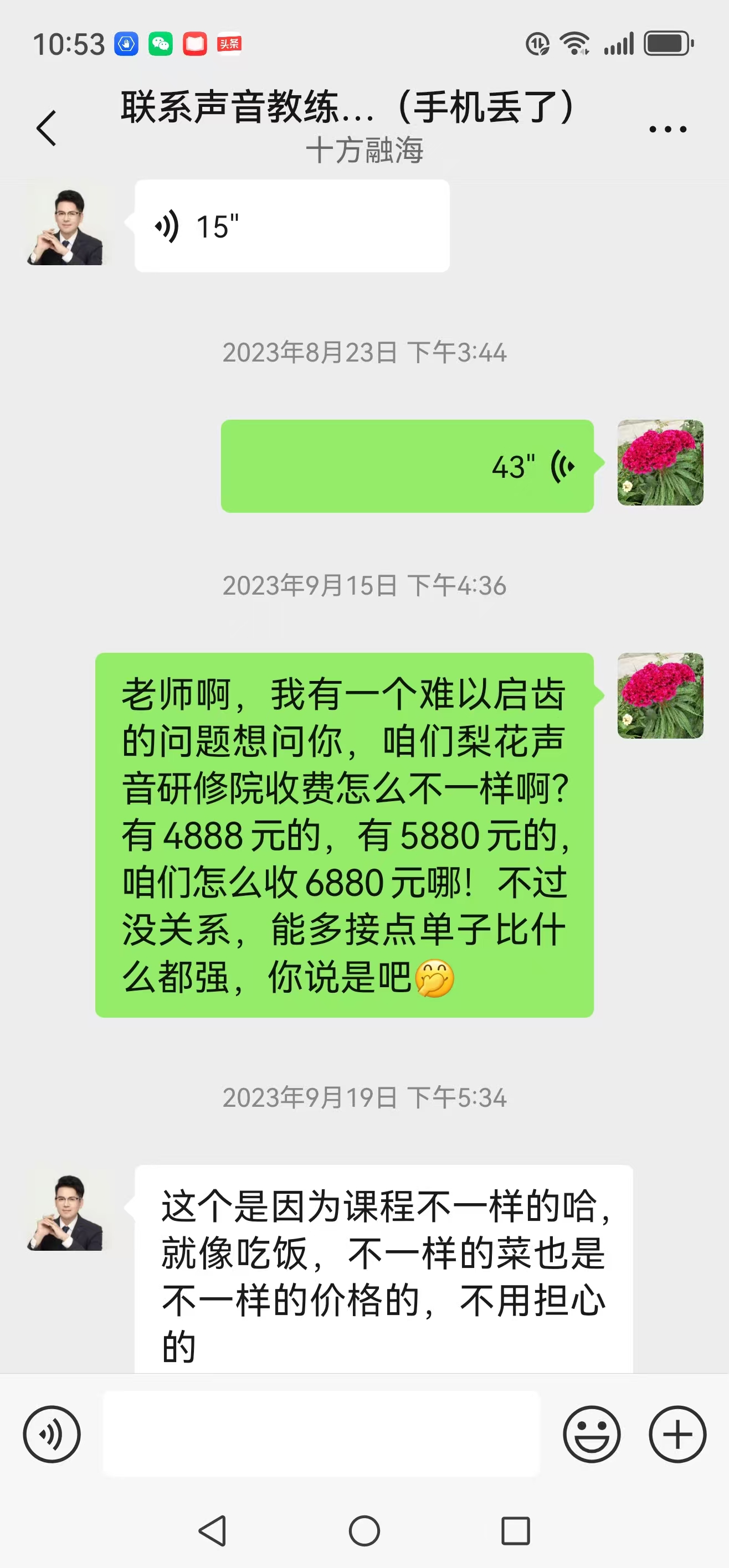This screenshot has height=1568, width=729.
Task: Tap the WeChat icon in the status bar
Action: [x=160, y=43]
